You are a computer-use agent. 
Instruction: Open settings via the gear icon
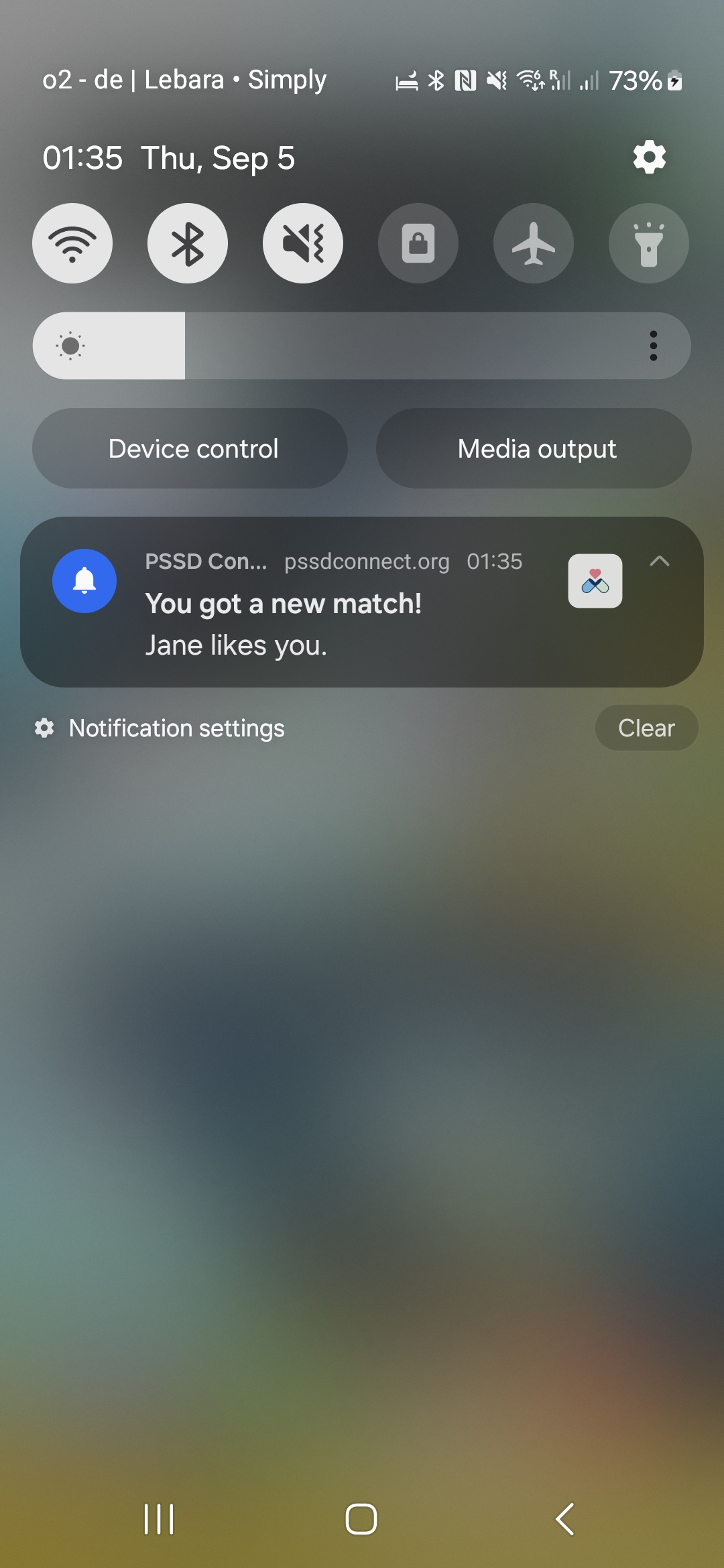[650, 157]
